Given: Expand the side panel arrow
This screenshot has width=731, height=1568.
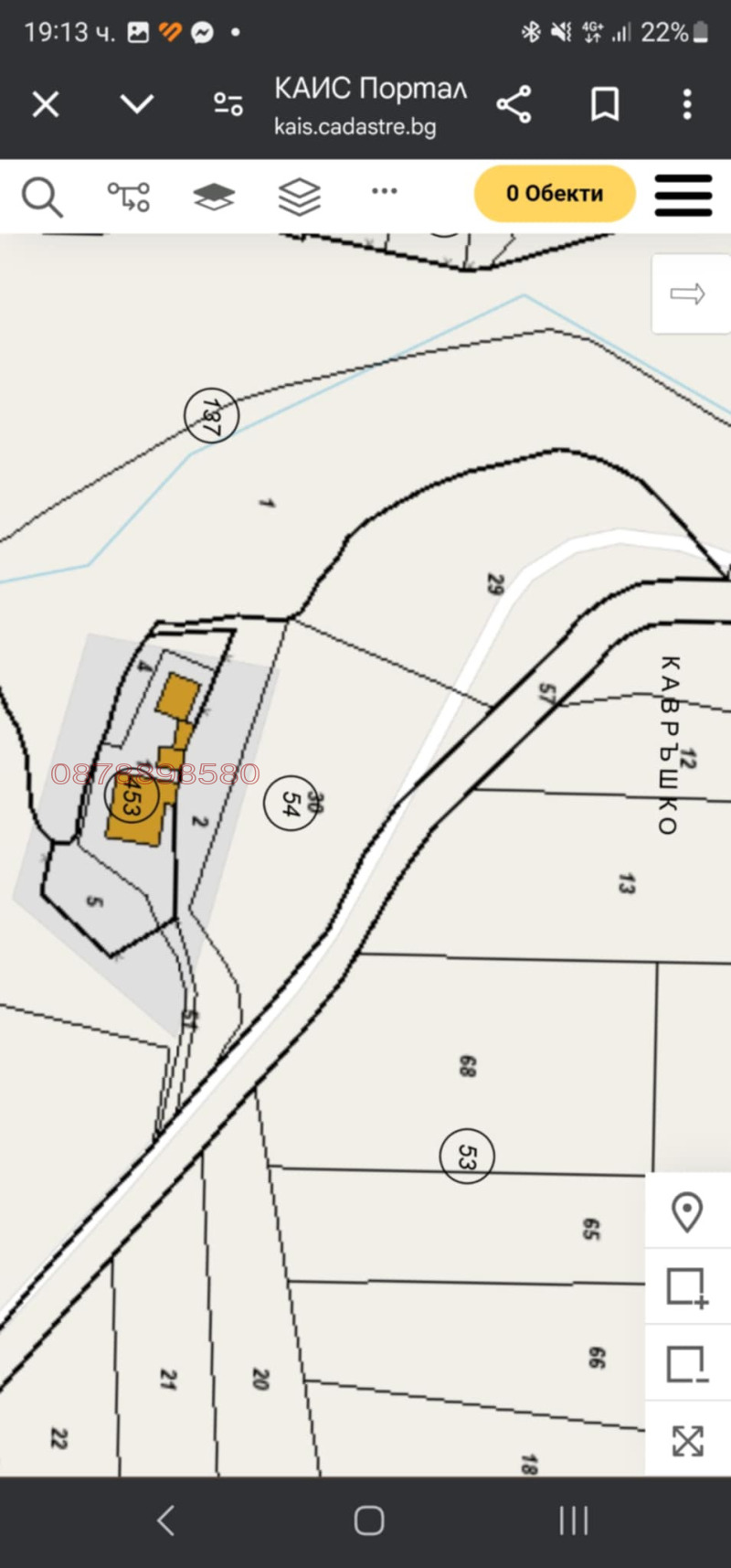Looking at the screenshot, I should [688, 293].
